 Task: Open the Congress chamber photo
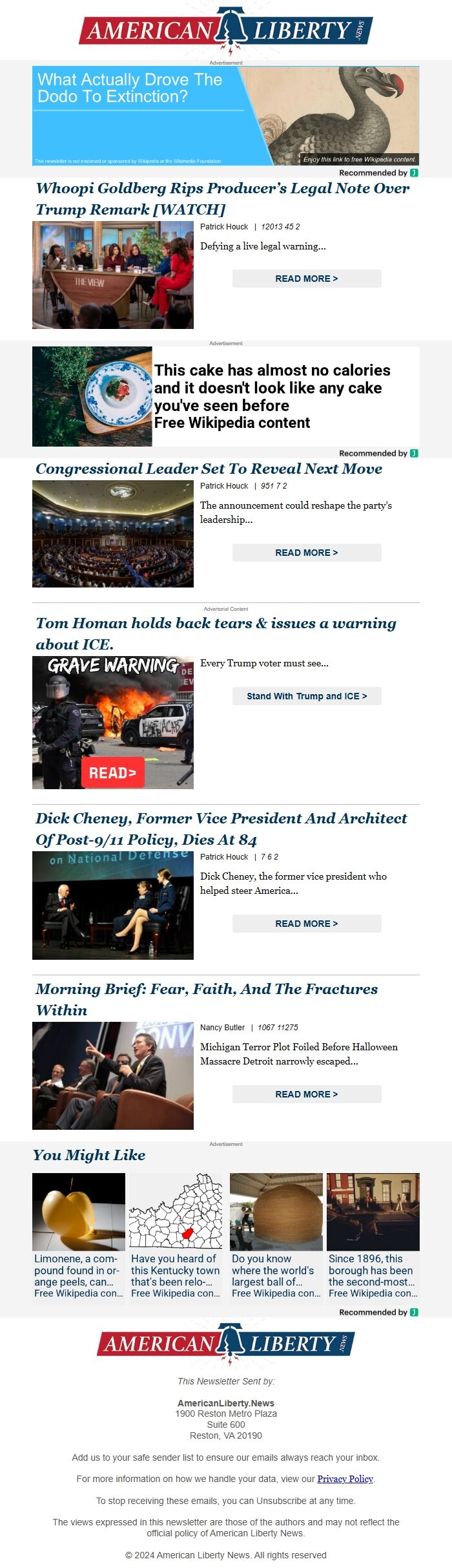pos(113,534)
